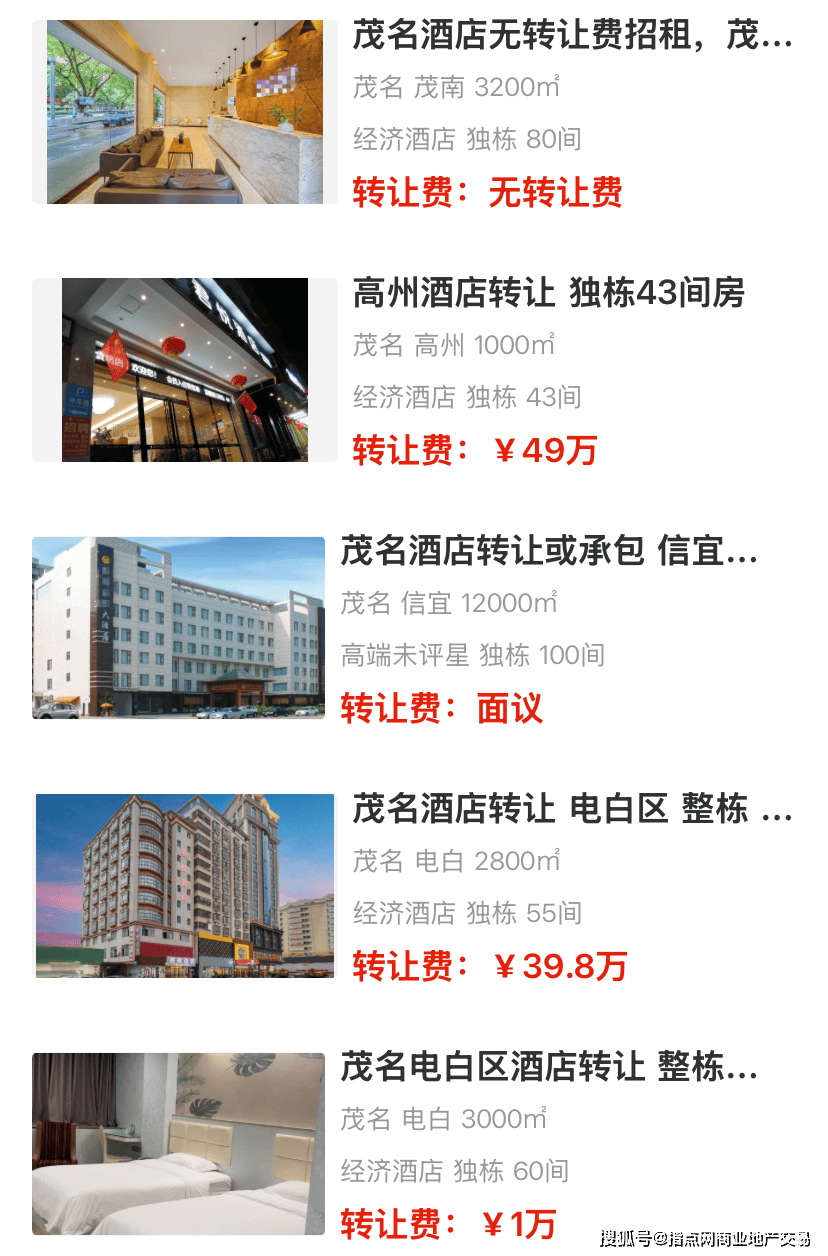Open the 电白区 listing priced ¥39.8万
828x1256 pixels.
pyautogui.click(x=572, y=809)
